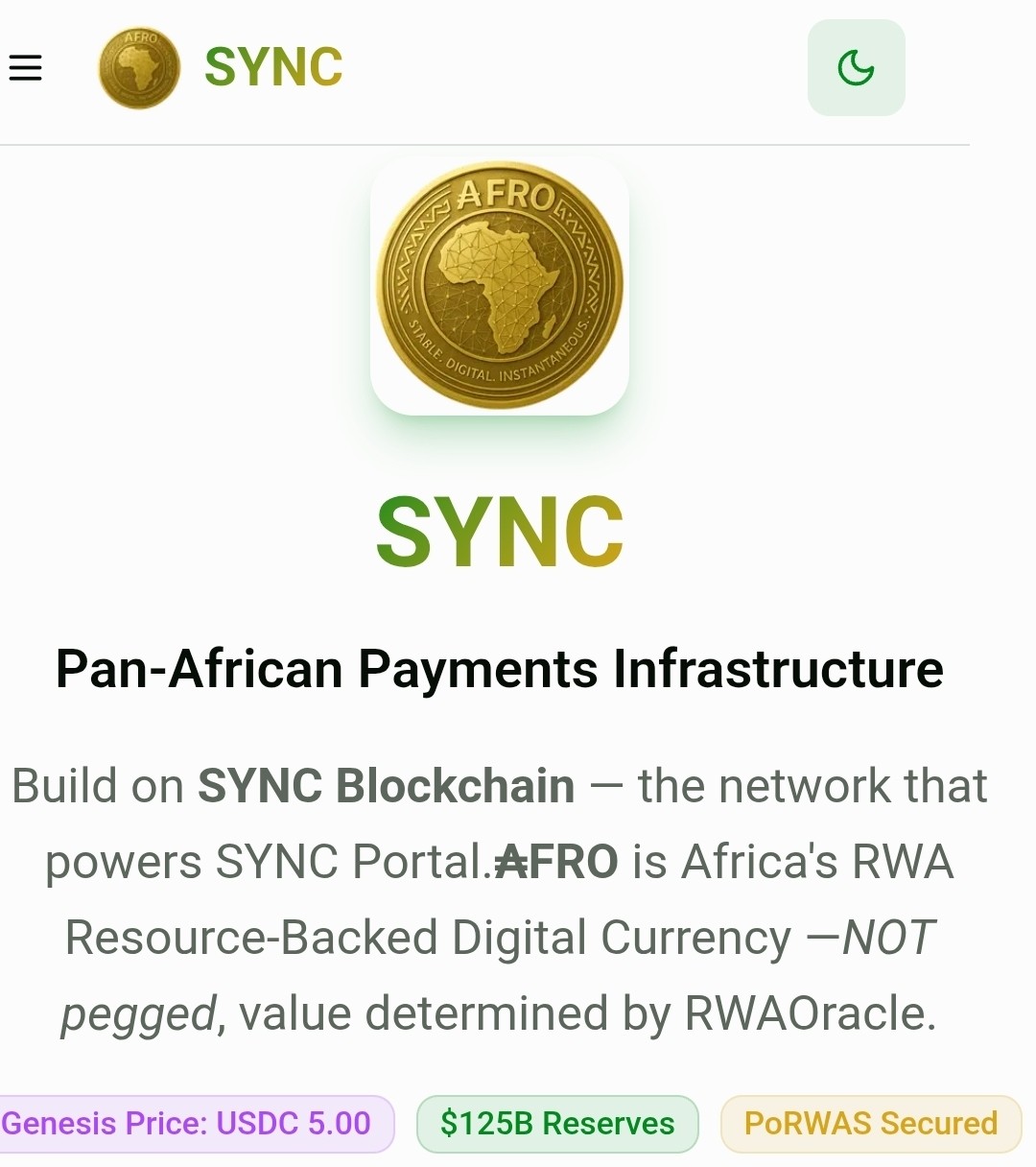Screen dimensions: 1036x1167
Task: Toggle dark mode with the moon icon
Action: (856, 68)
